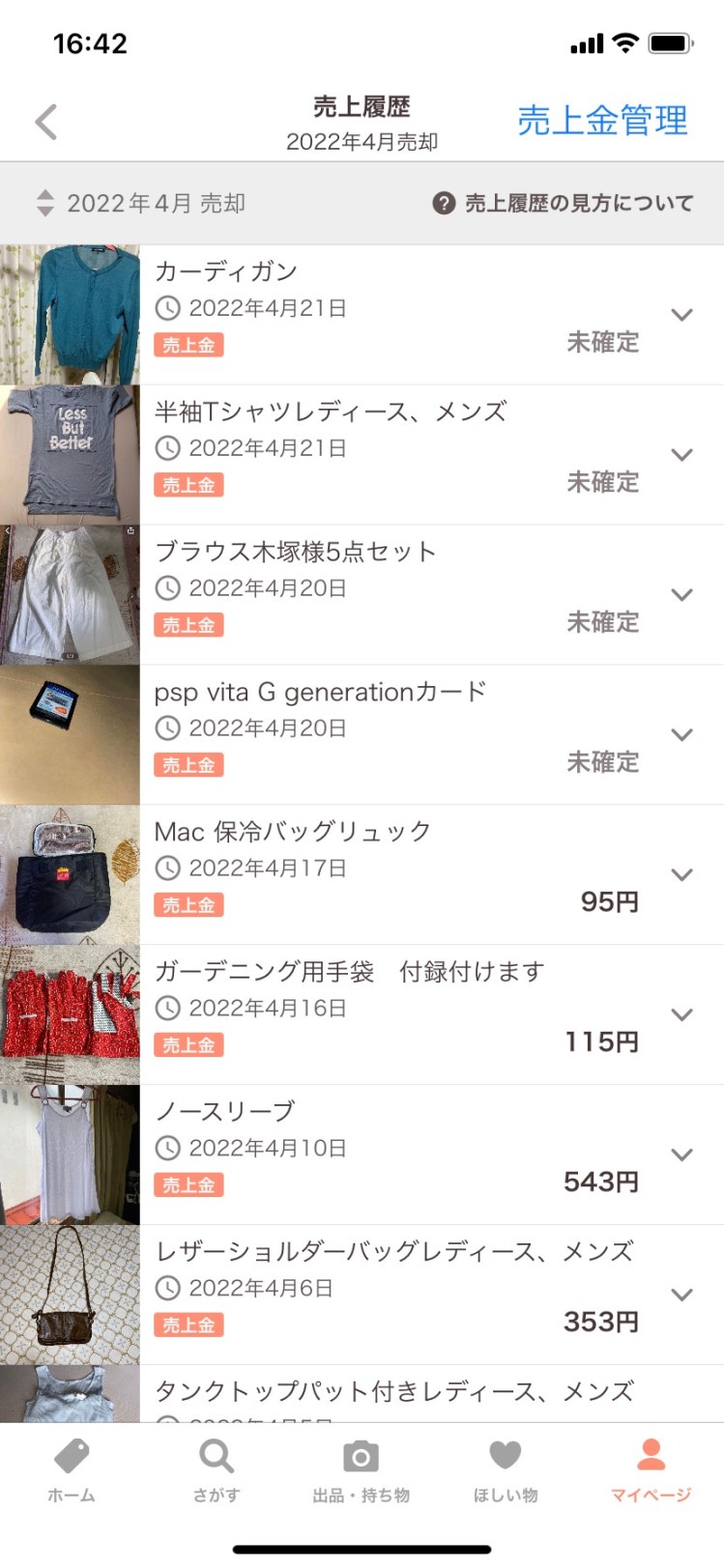Go back using the left arrow
724x1568 pixels.
coord(45,123)
